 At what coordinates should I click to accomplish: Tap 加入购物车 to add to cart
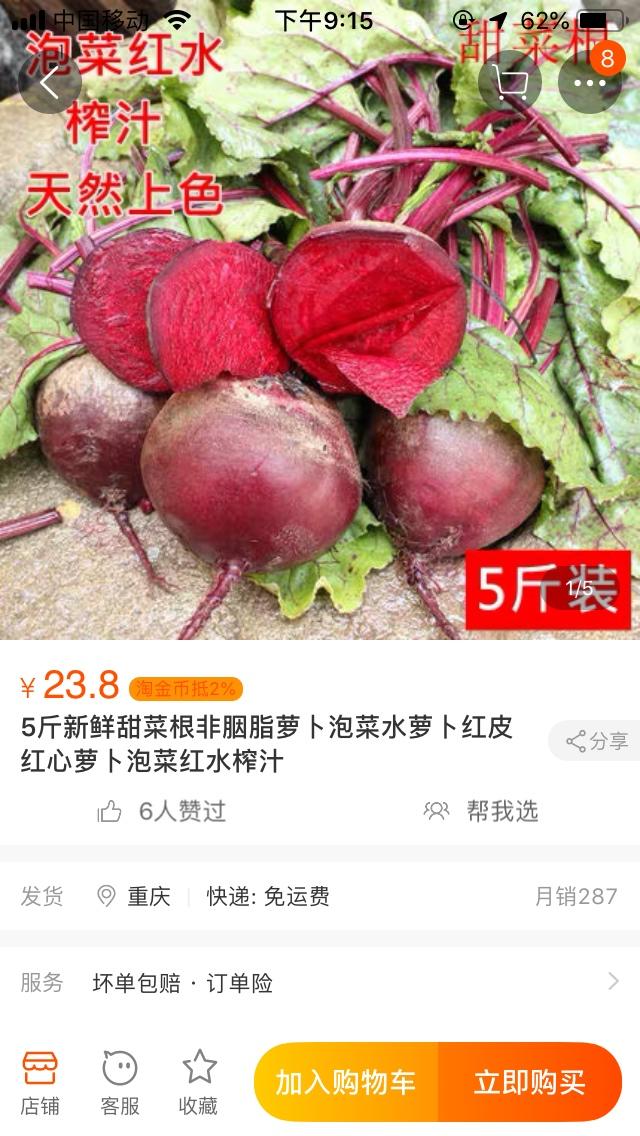[x=346, y=1082]
